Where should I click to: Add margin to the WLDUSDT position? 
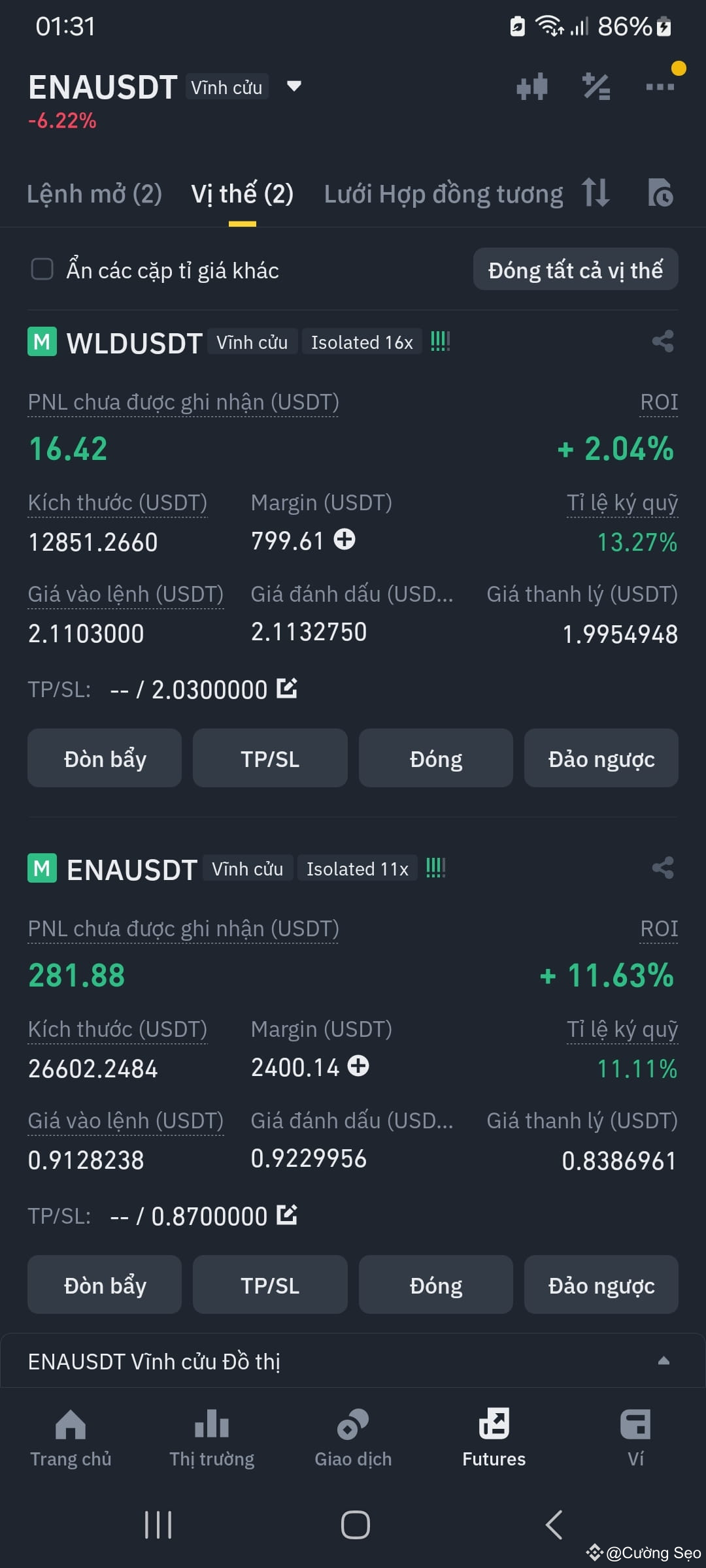point(345,541)
